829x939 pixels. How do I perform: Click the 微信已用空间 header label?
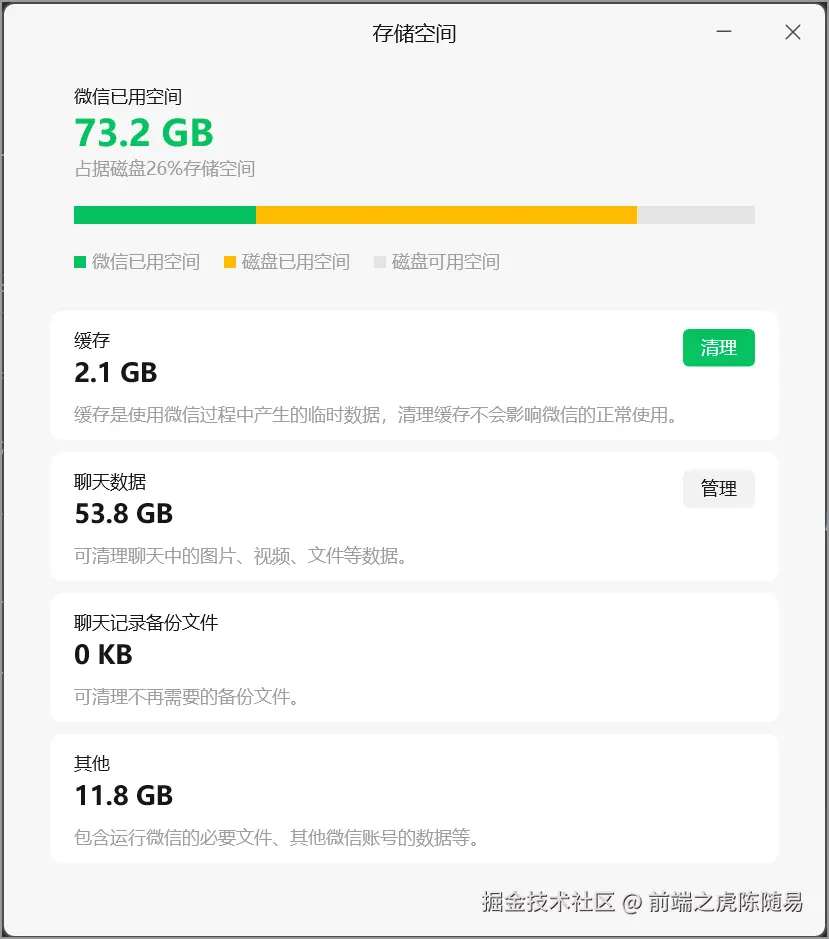pyautogui.click(x=127, y=96)
